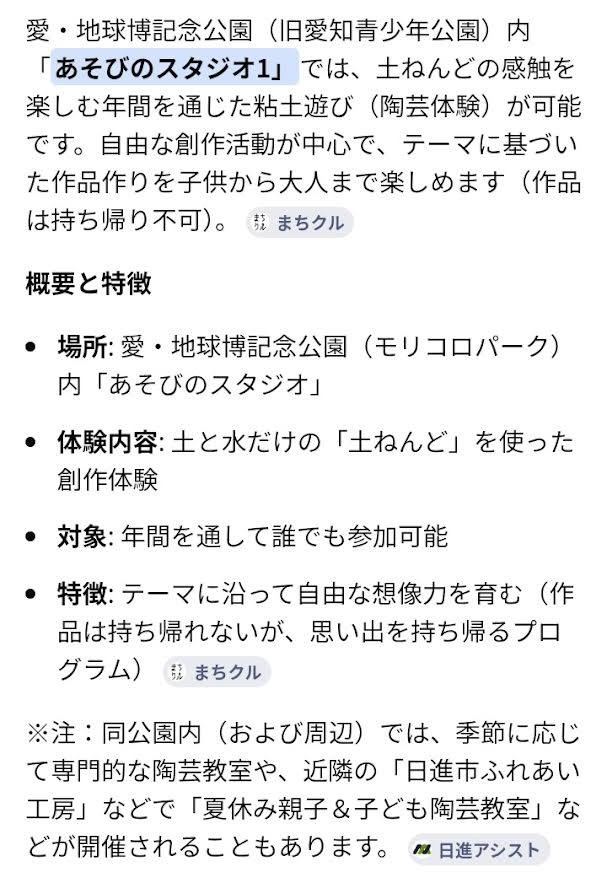Open the まちクル source chip after the 特徴 bullet
607x883 pixels.
tap(216, 672)
